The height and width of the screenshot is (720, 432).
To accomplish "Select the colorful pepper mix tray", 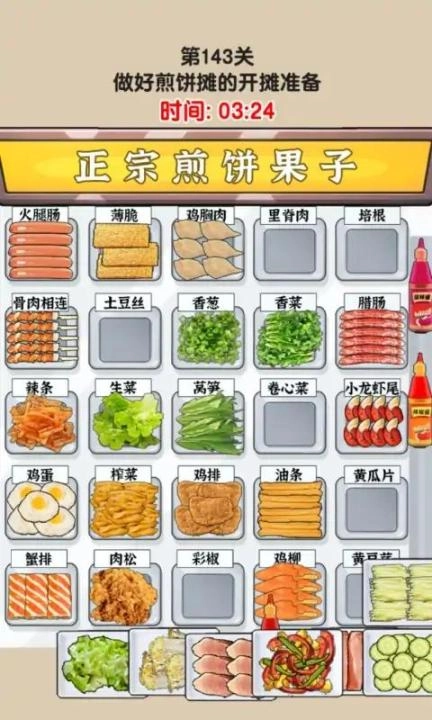I will 298,663.
